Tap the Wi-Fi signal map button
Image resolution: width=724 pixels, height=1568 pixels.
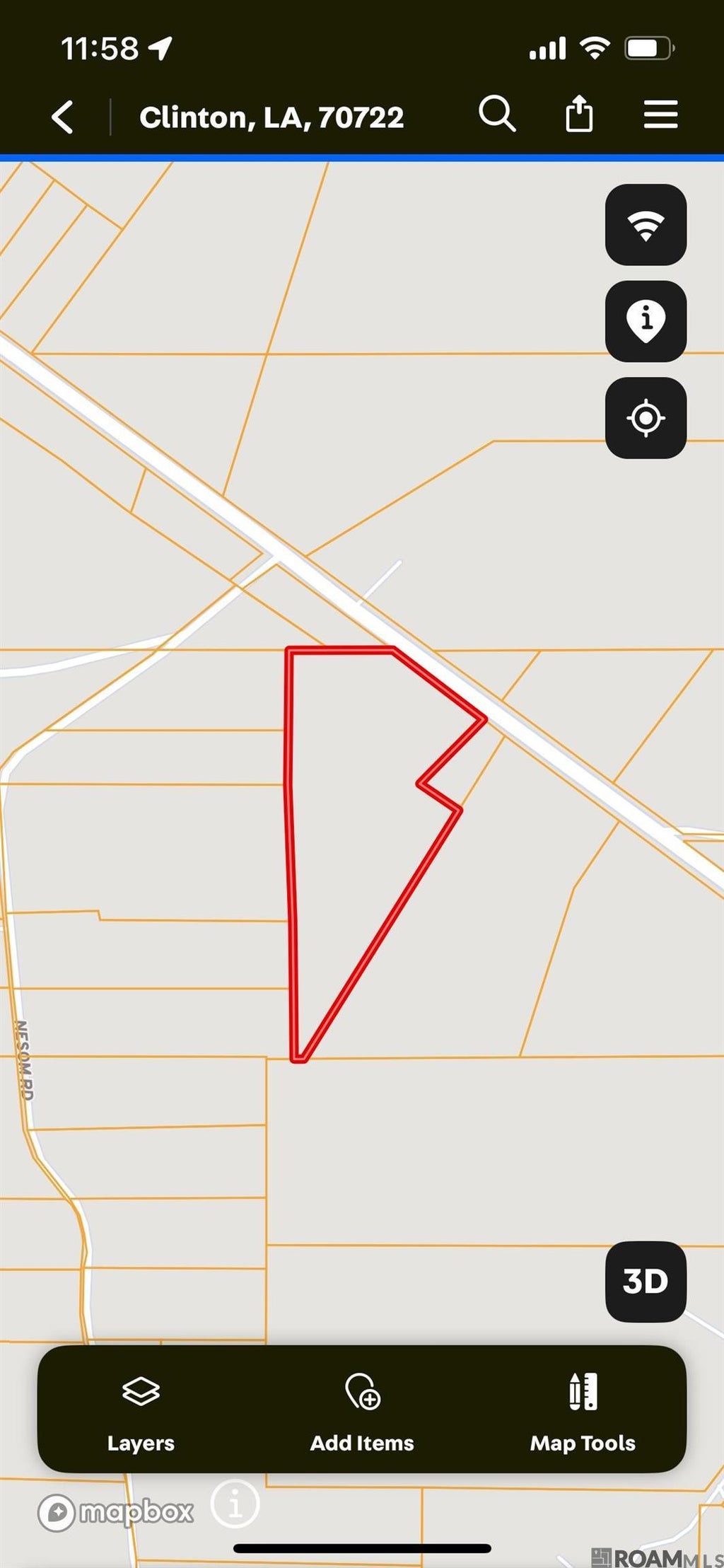pos(646,225)
